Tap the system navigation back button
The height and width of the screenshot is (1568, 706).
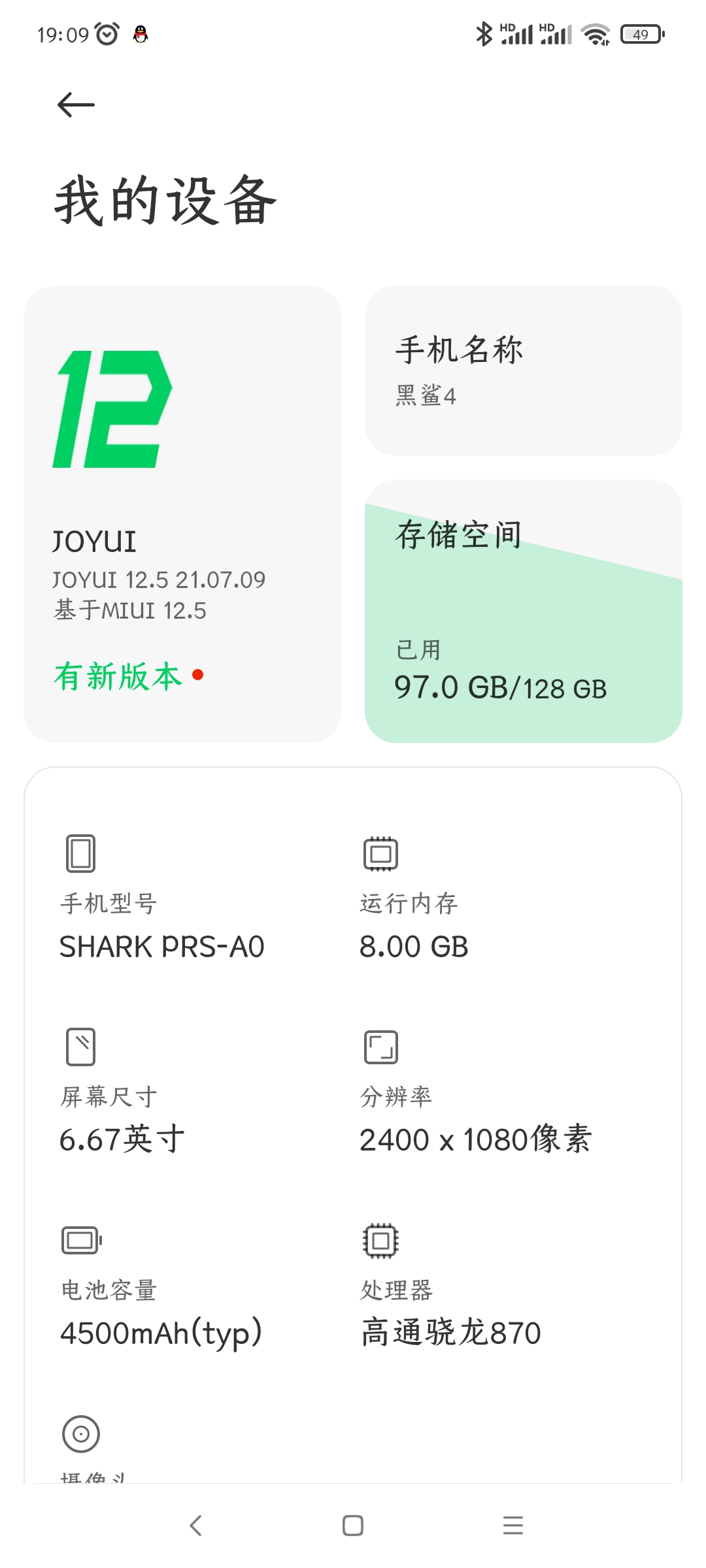tap(195, 1526)
